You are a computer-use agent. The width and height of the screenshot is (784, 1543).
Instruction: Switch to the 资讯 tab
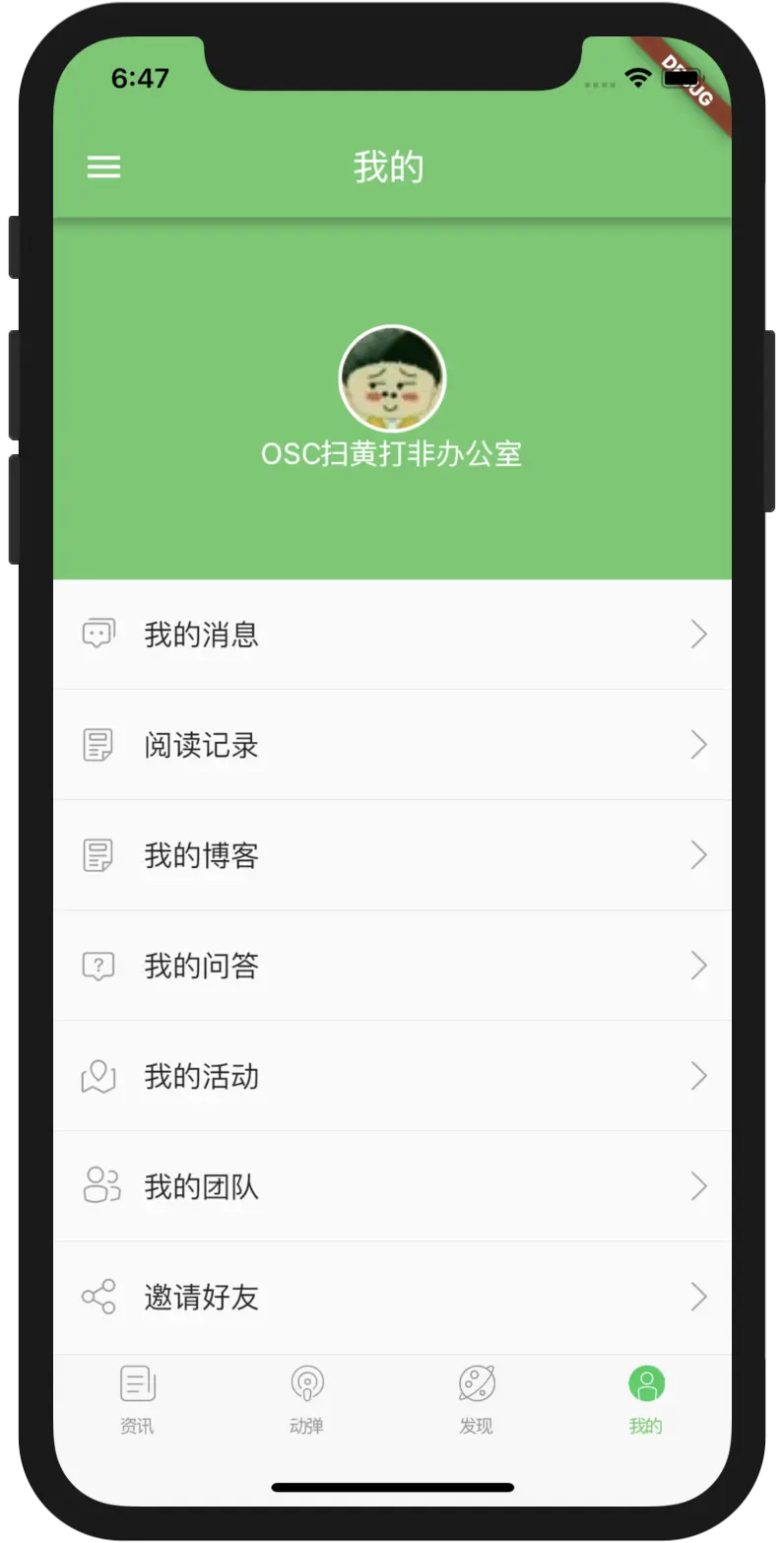(x=138, y=1397)
